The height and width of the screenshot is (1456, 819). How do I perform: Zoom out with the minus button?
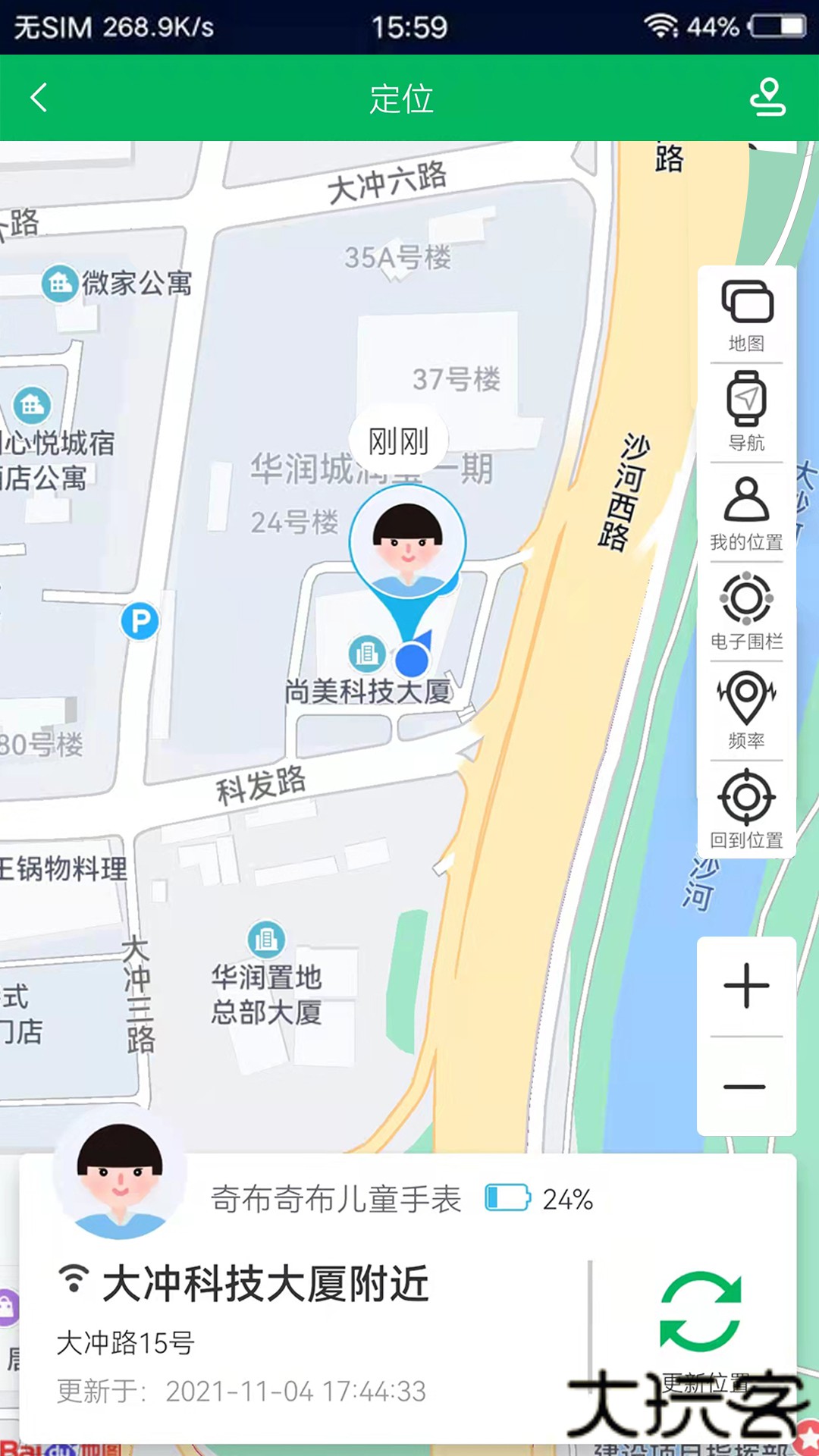pos(746,1087)
